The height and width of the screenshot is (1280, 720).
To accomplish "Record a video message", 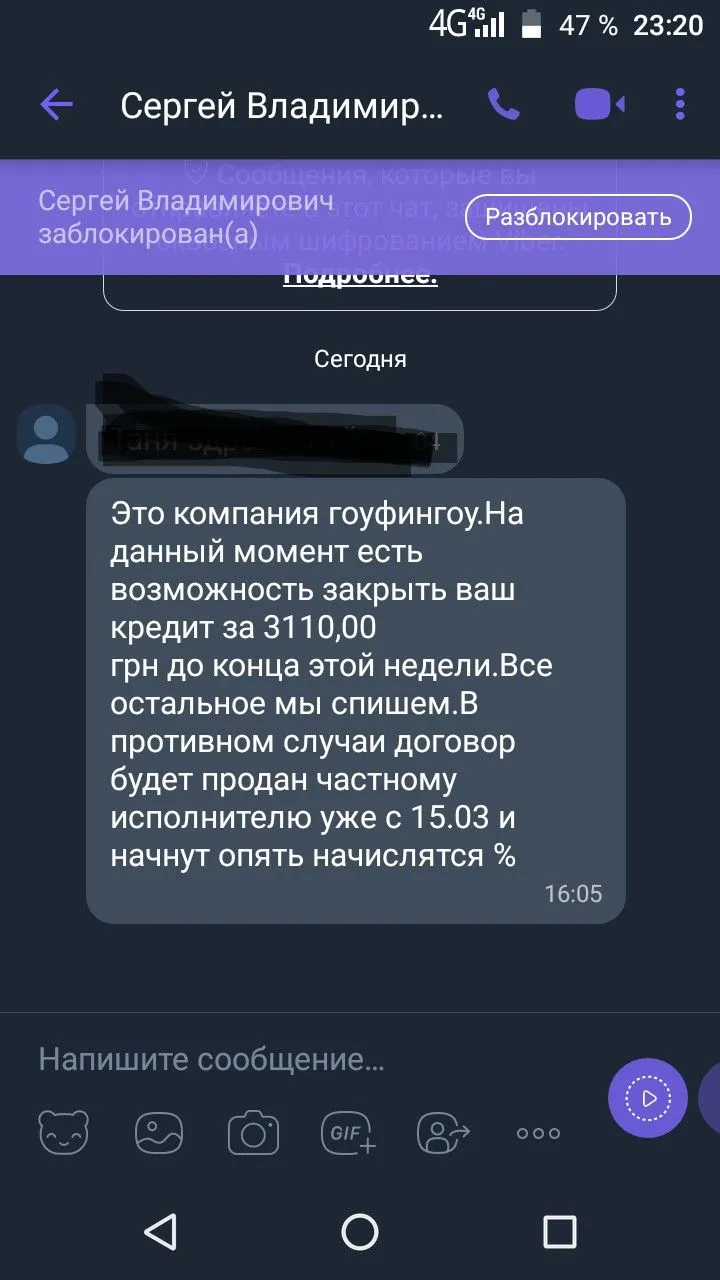I will click(x=648, y=1098).
